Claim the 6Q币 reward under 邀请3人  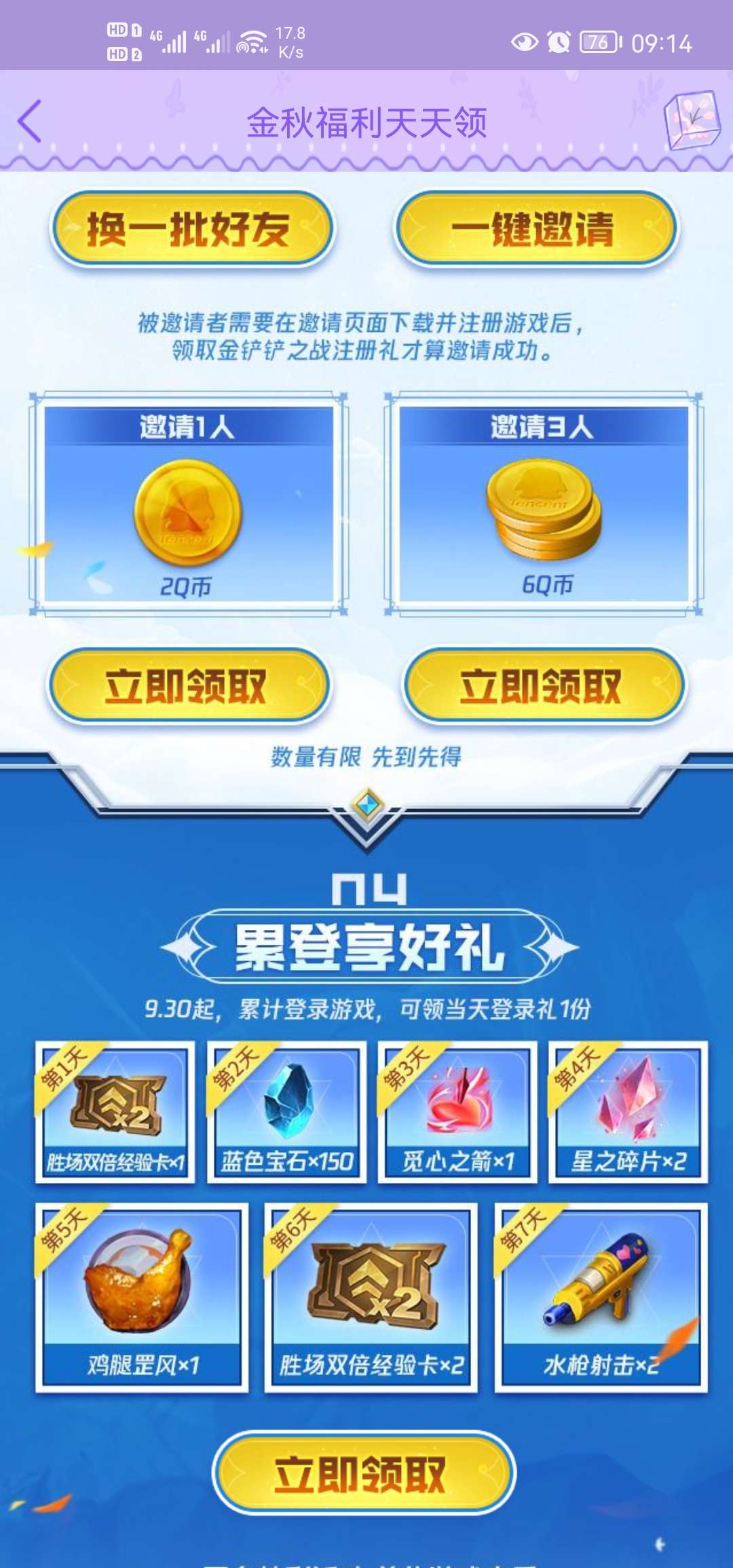pyautogui.click(x=544, y=686)
